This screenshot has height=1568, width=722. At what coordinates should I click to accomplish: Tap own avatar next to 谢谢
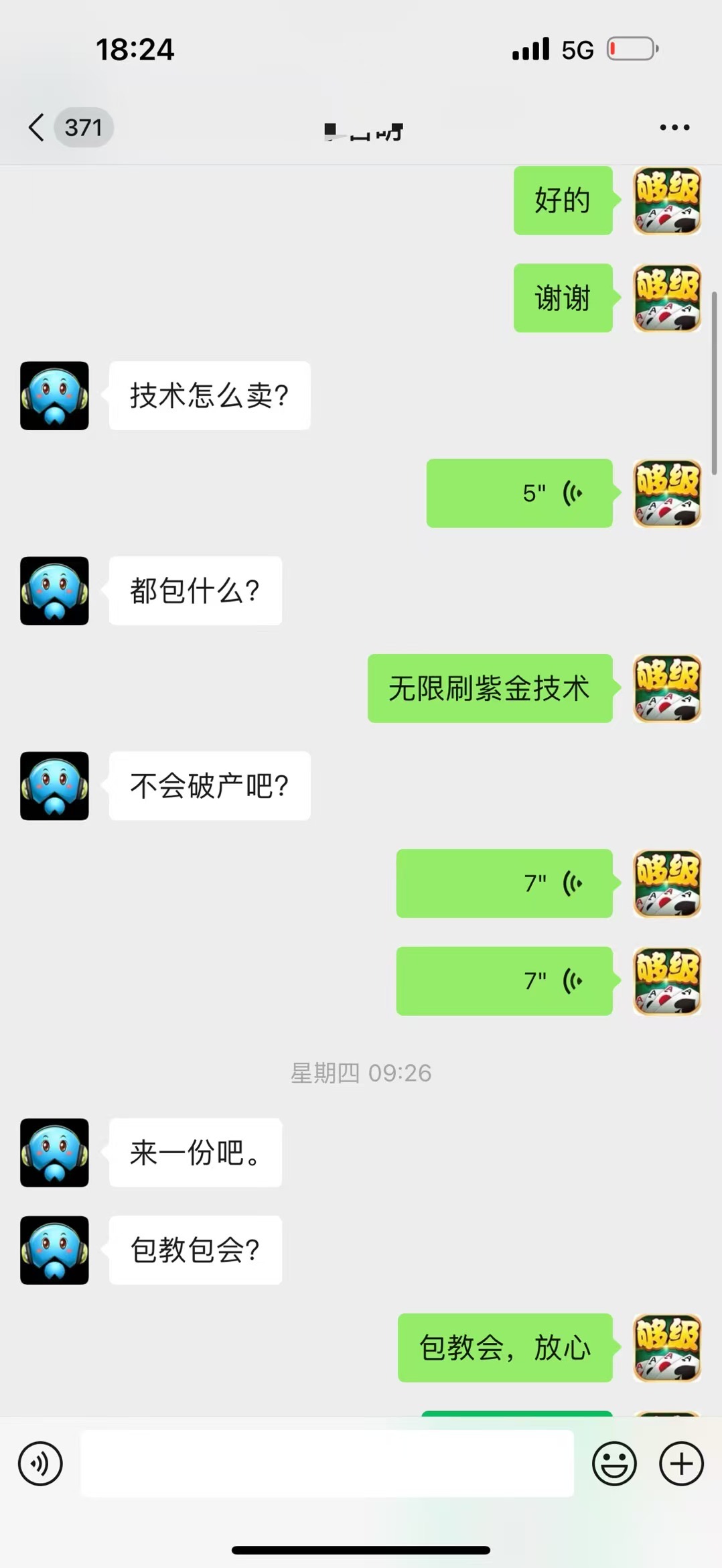[x=667, y=298]
